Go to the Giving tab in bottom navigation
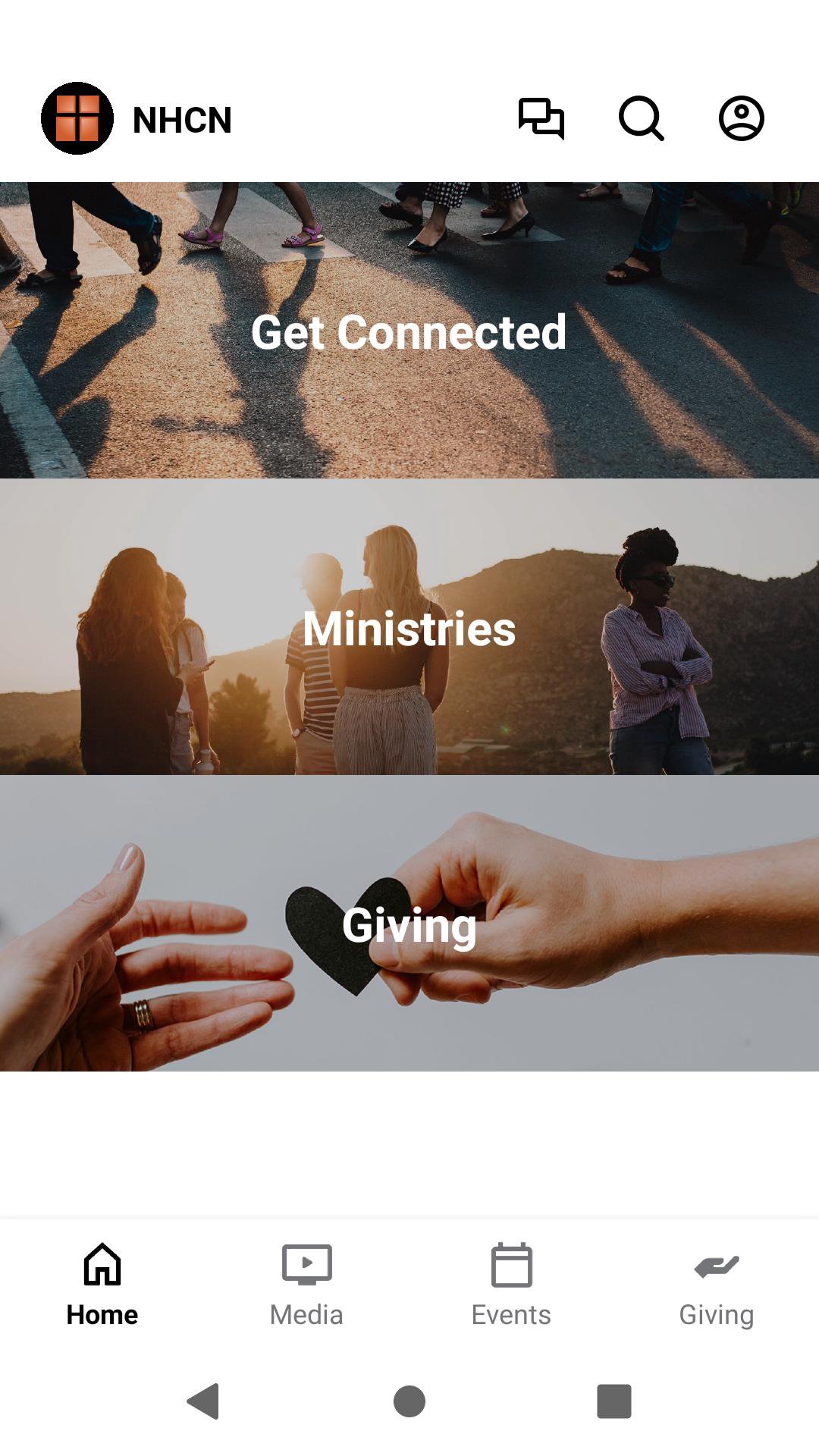 pyautogui.click(x=717, y=1285)
